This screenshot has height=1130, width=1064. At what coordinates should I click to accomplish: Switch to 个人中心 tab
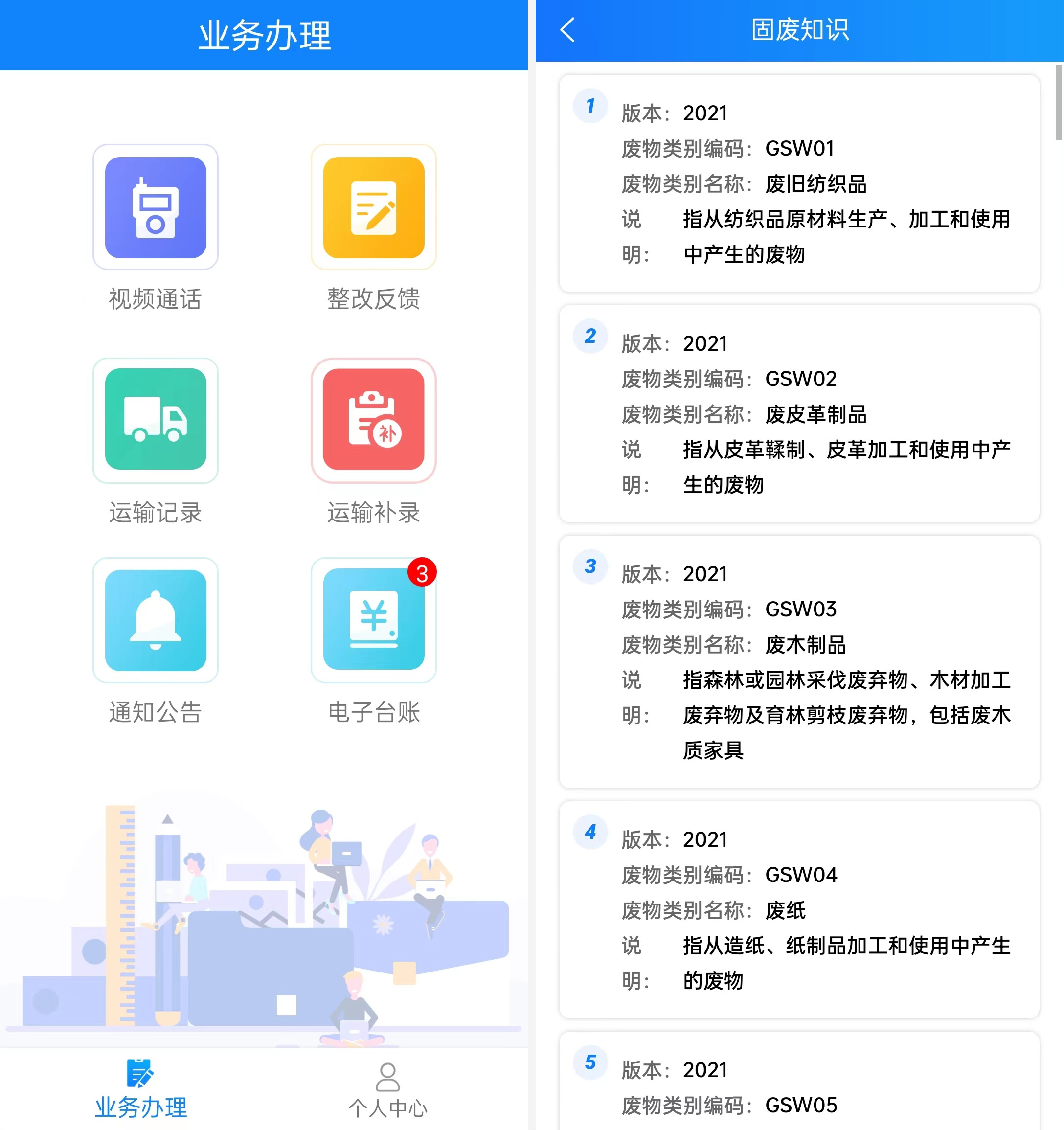[x=387, y=1088]
